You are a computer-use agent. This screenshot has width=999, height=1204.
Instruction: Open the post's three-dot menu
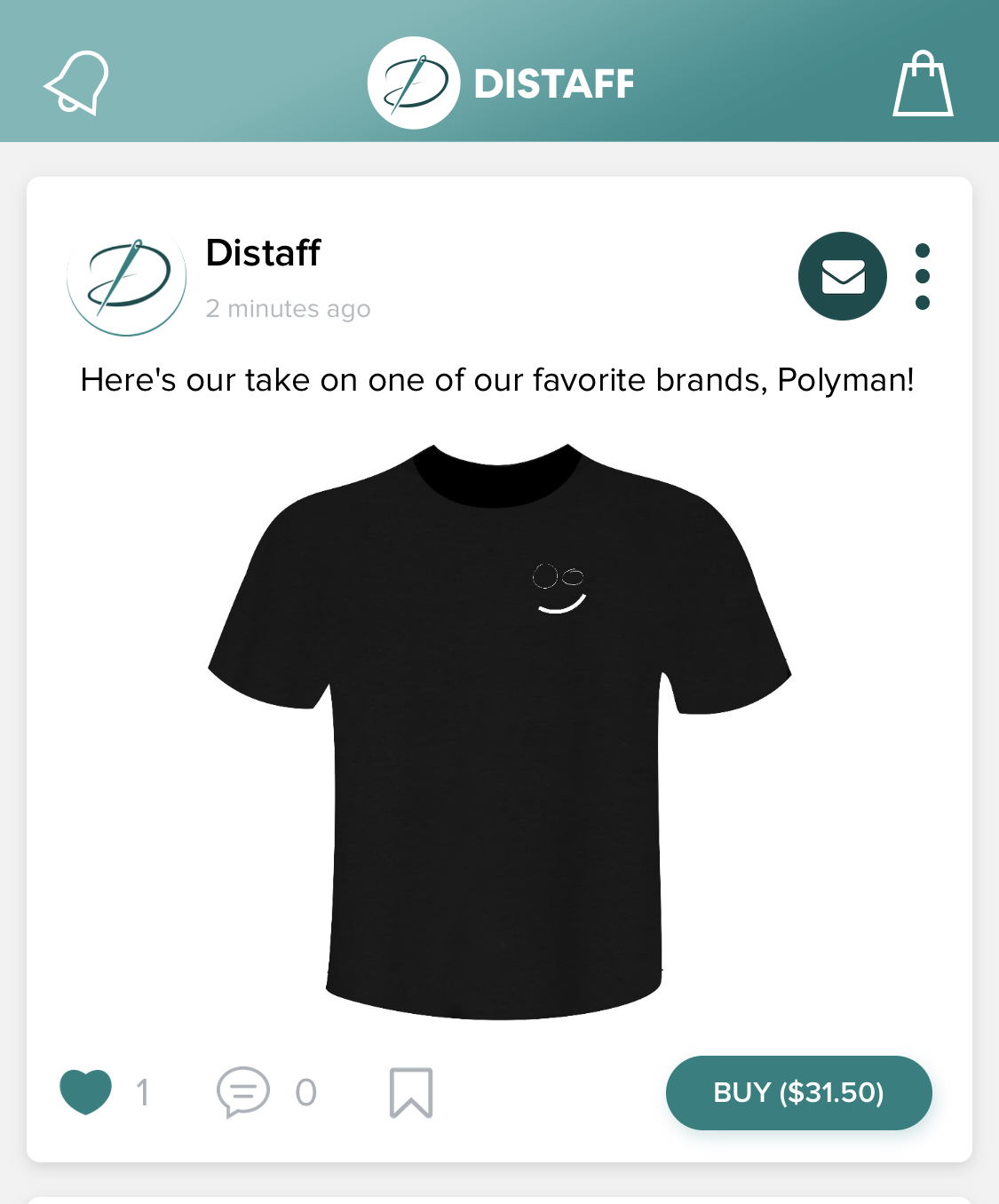[x=922, y=276]
